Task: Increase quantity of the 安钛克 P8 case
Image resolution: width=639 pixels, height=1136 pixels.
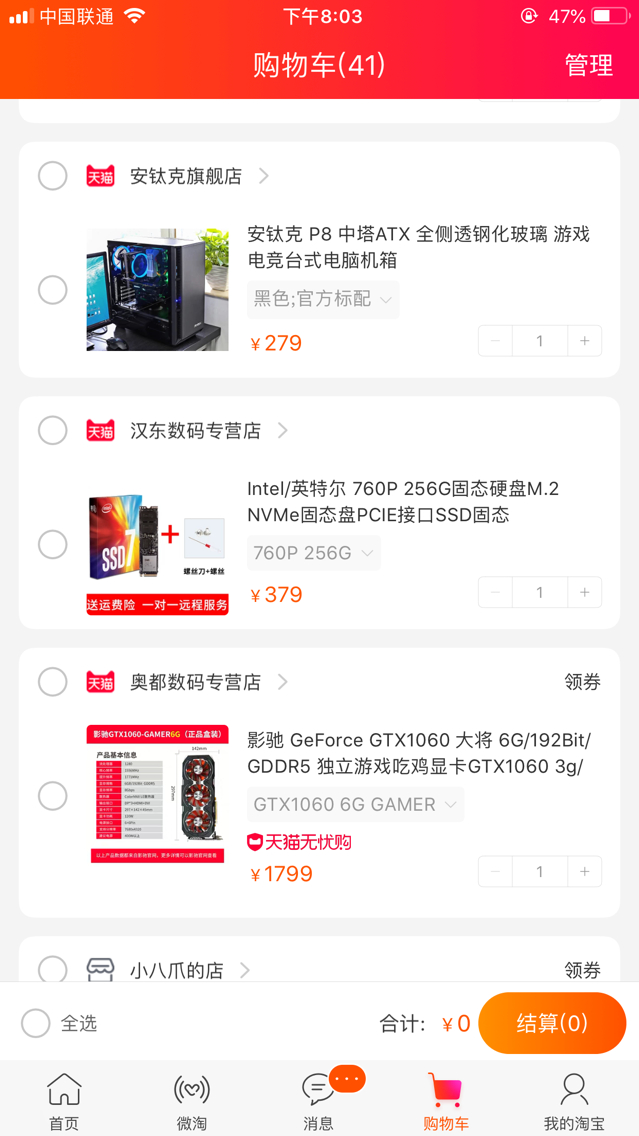Action: point(585,341)
